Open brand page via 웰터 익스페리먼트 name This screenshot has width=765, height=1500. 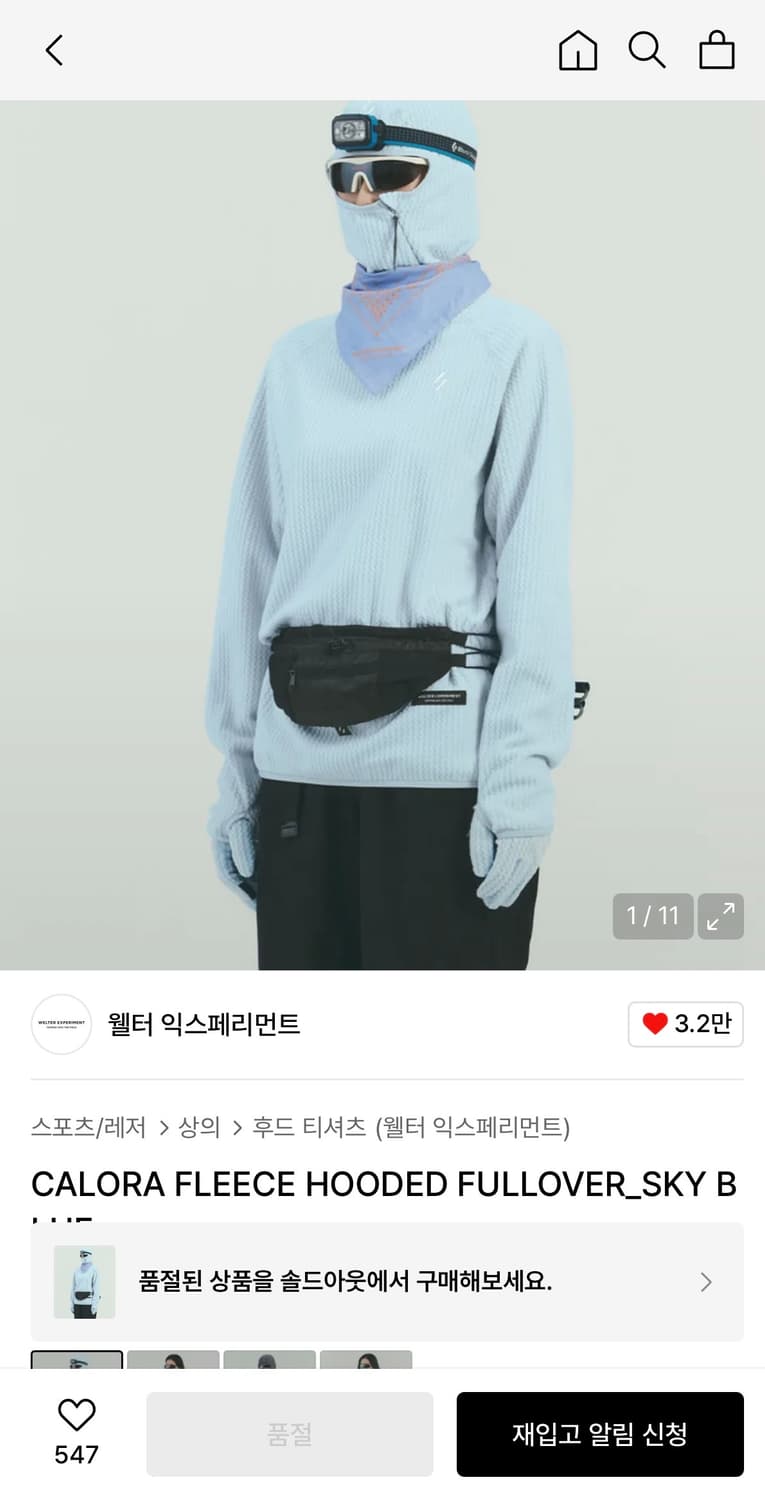click(x=205, y=1024)
